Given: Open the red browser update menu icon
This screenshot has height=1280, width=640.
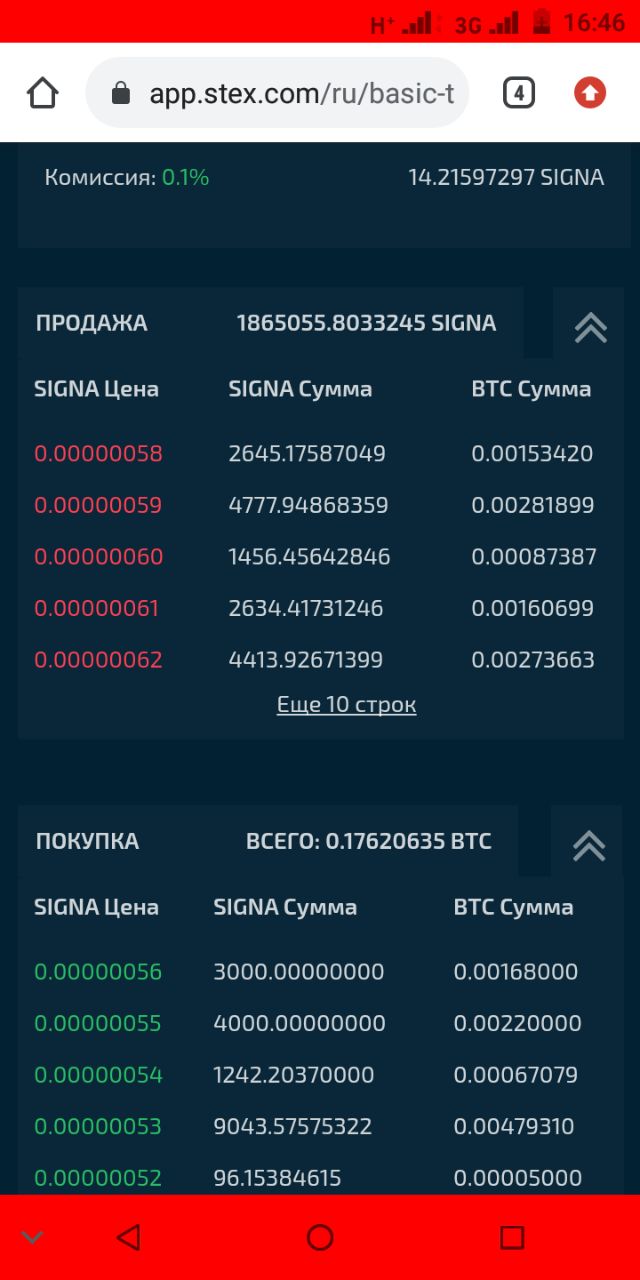Looking at the screenshot, I should (590, 93).
